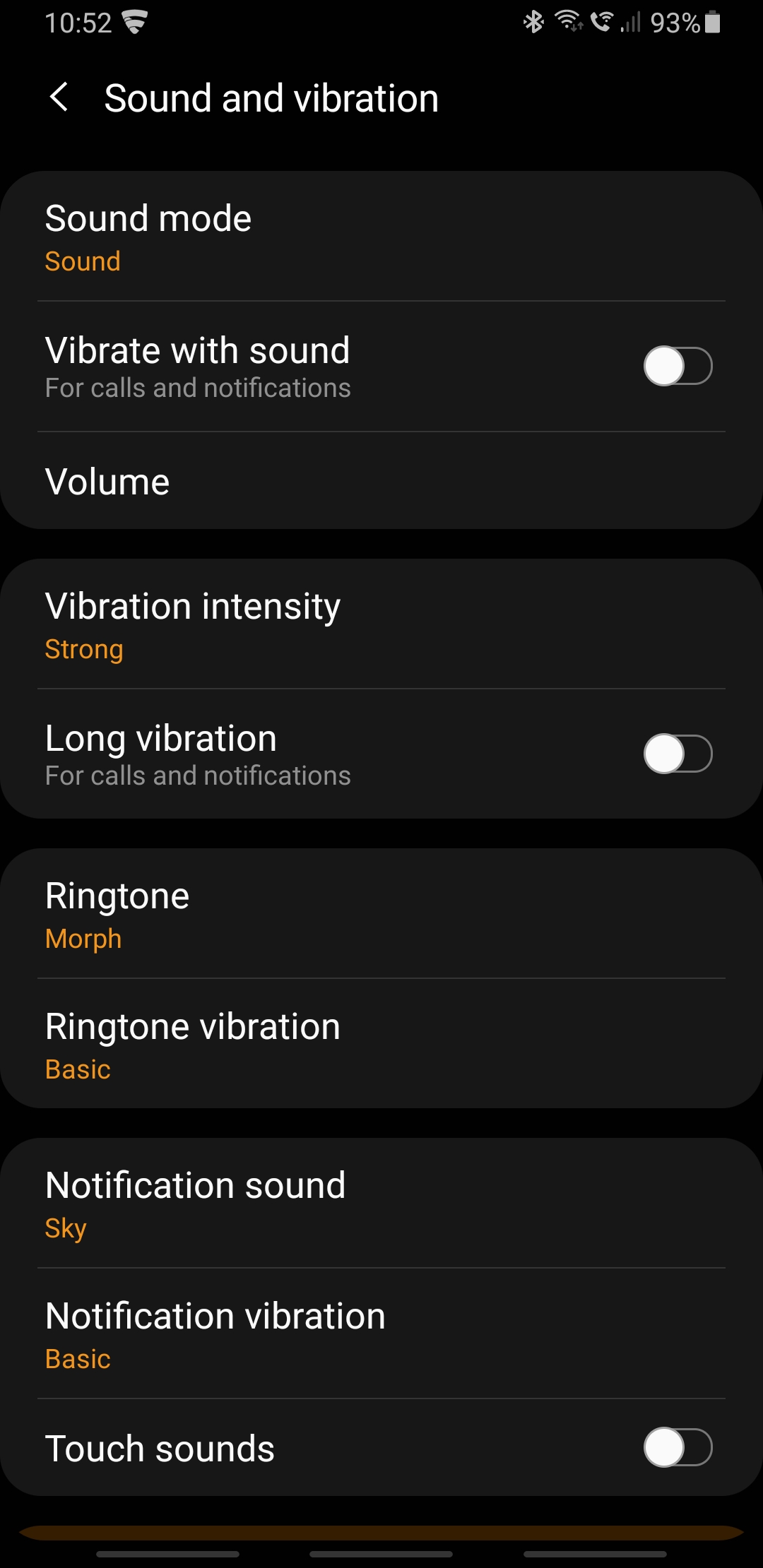The height and width of the screenshot is (1568, 763).
Task: Open Ringtone selection
Action: (x=381, y=914)
